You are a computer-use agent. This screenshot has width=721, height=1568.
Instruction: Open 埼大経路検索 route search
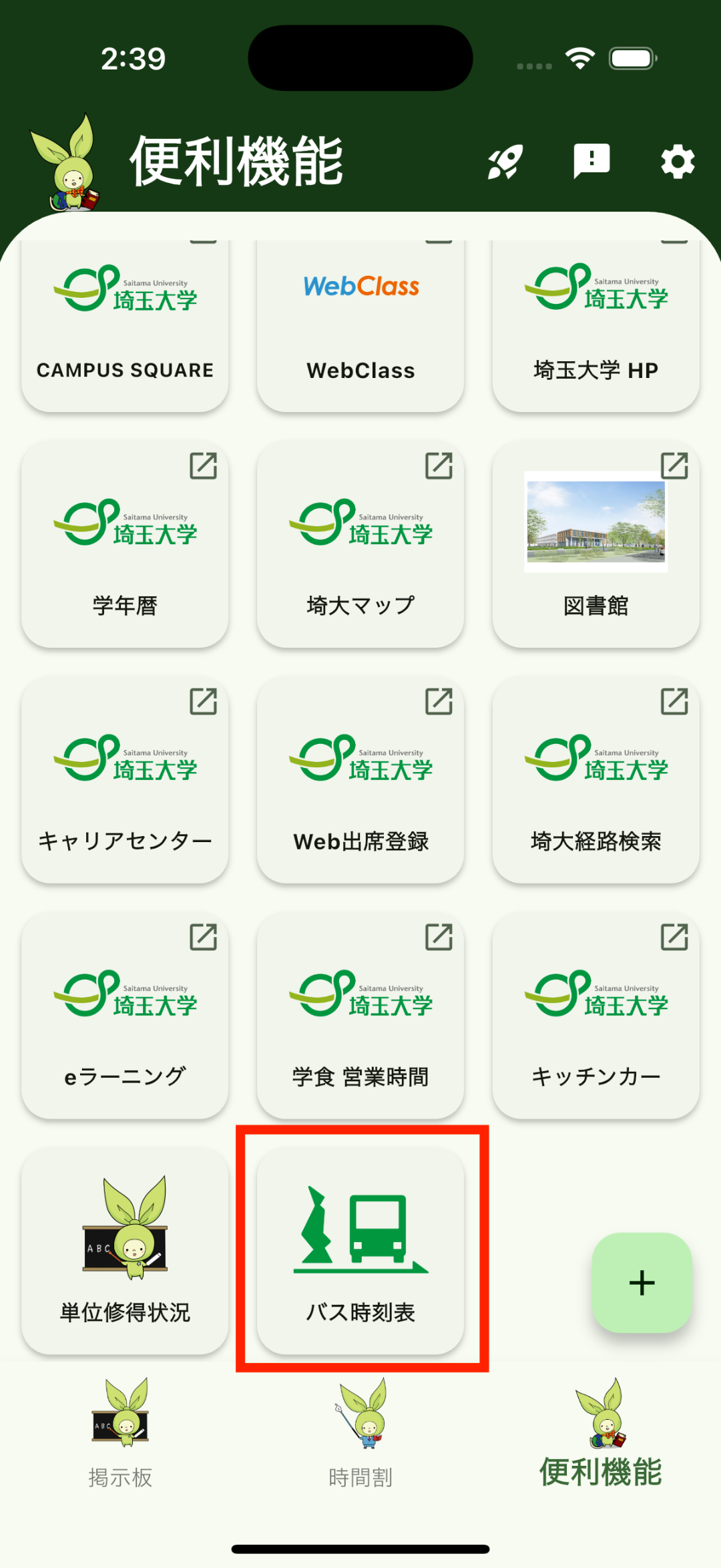(595, 780)
